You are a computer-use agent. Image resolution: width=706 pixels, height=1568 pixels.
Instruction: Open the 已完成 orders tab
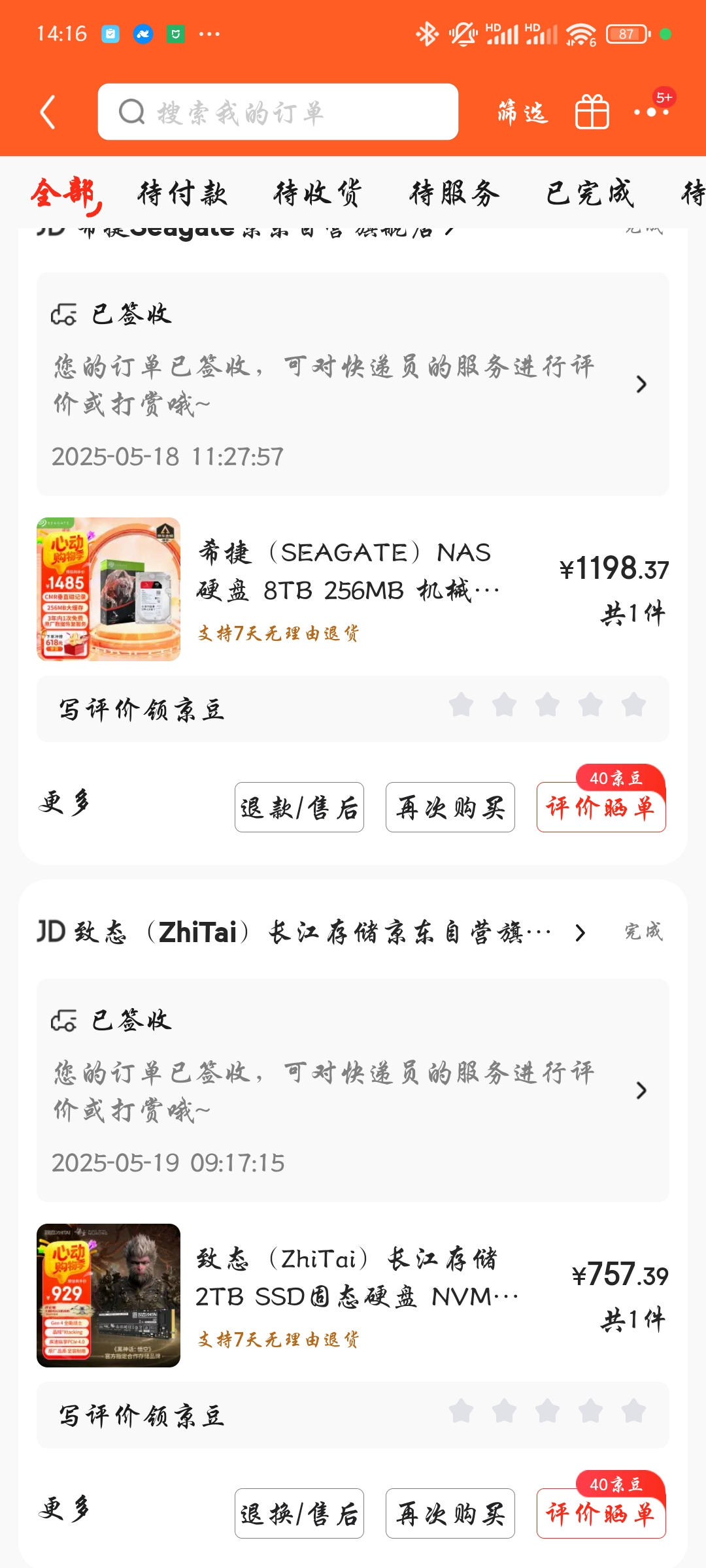[x=590, y=193]
